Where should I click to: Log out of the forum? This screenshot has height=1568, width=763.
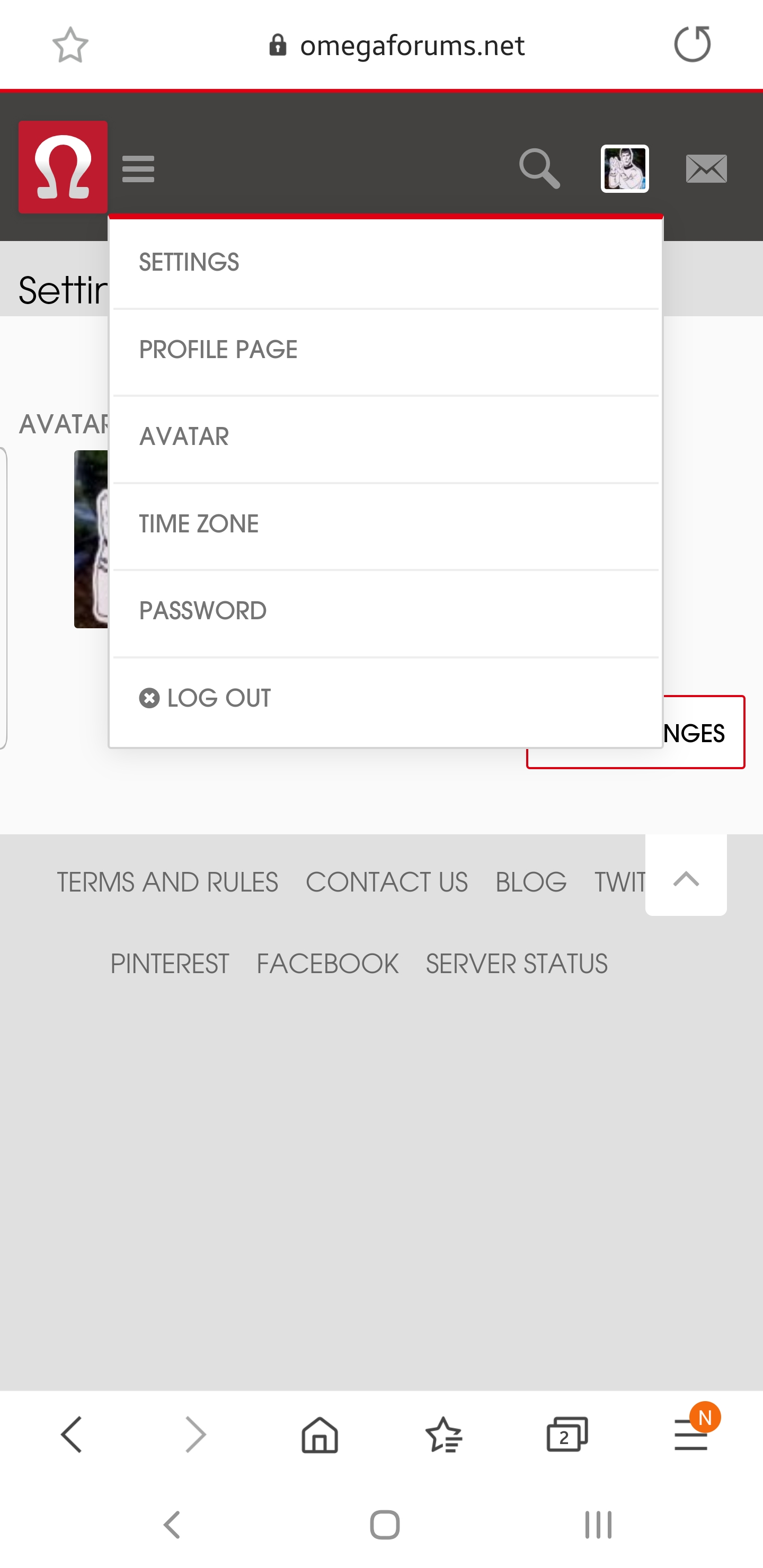tap(205, 698)
